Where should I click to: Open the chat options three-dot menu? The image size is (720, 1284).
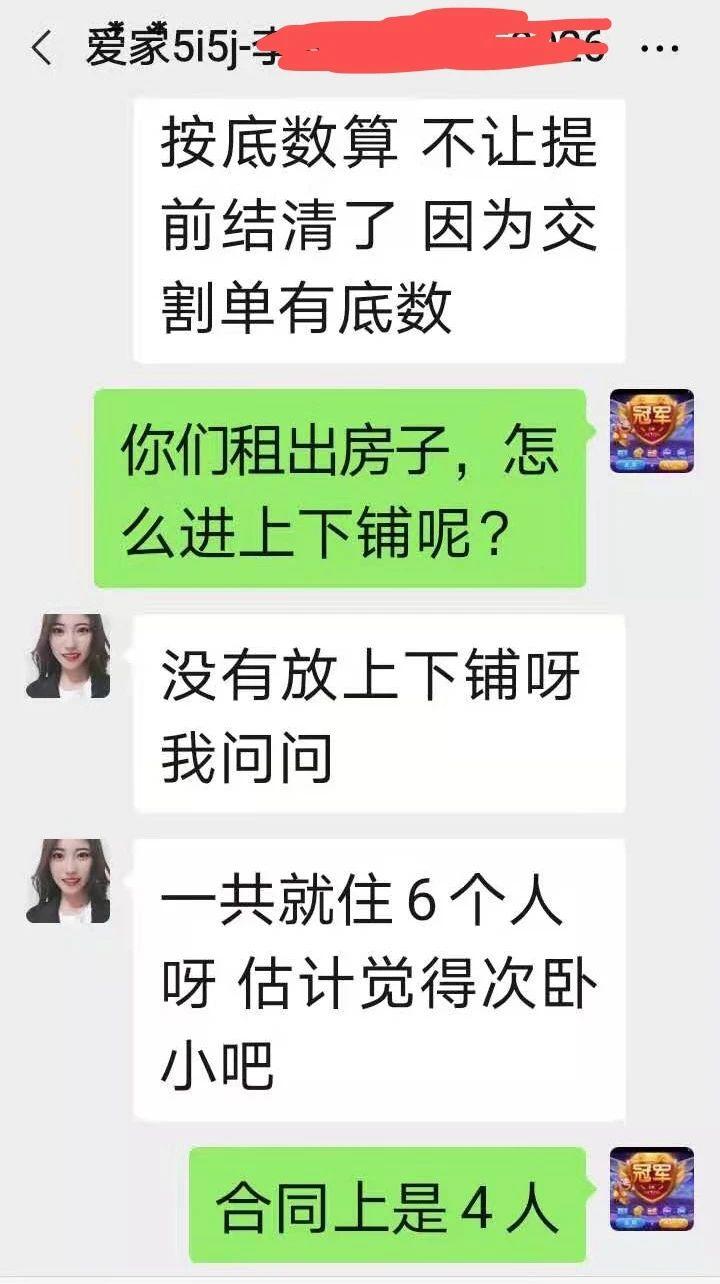point(659,48)
